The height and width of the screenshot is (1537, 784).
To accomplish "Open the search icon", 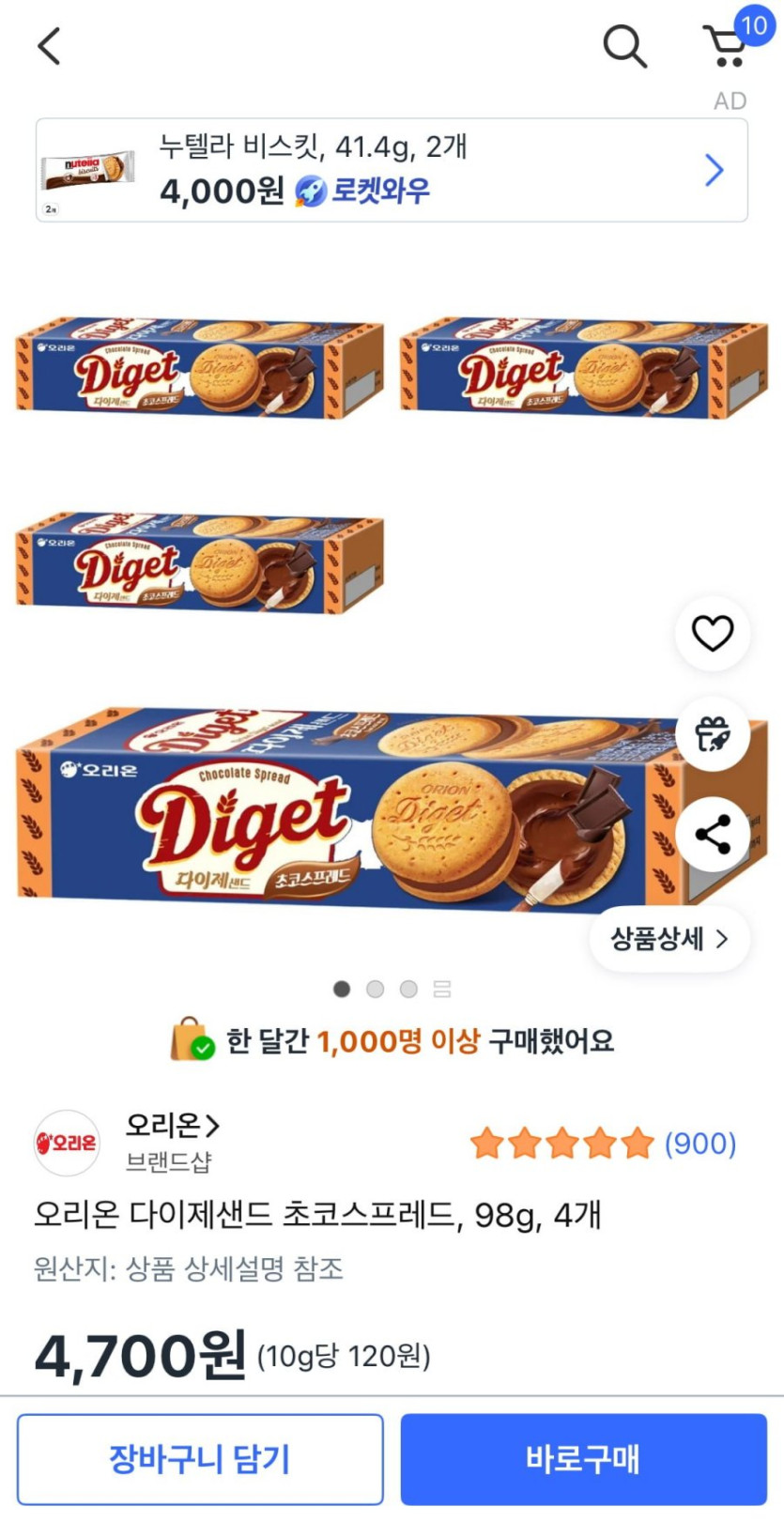I will tap(624, 46).
